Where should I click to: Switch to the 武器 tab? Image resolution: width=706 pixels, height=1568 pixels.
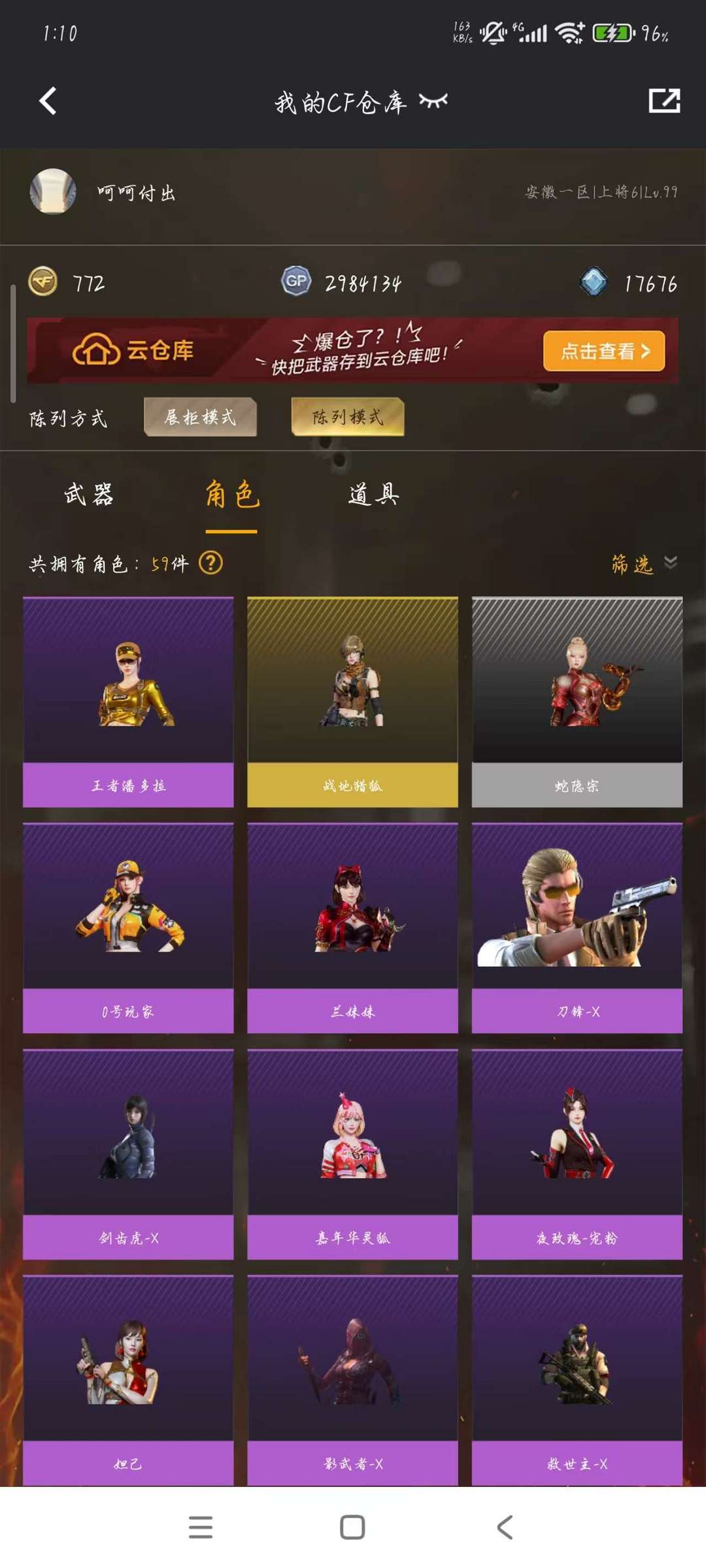89,495
